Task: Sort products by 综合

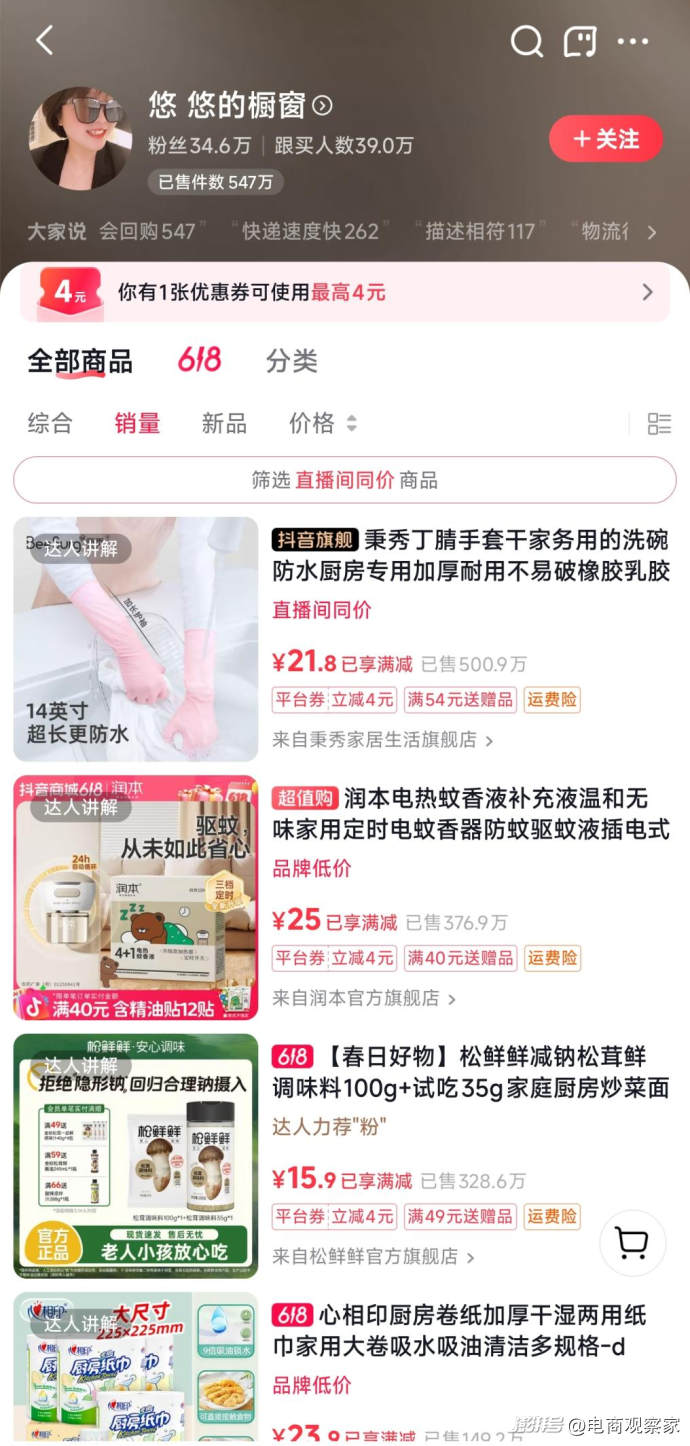Action: [x=50, y=423]
